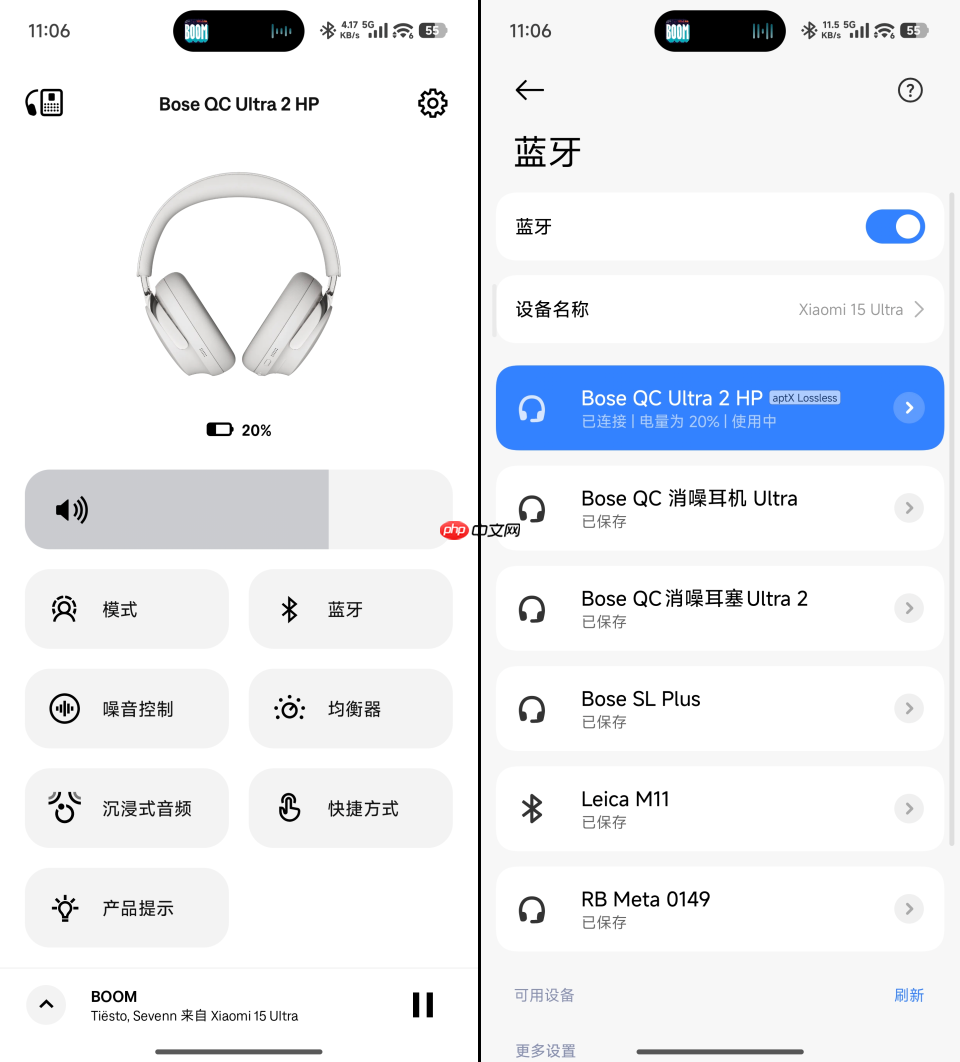
Task: Open the 快捷方式 shortcuts panel
Action: coord(350,807)
